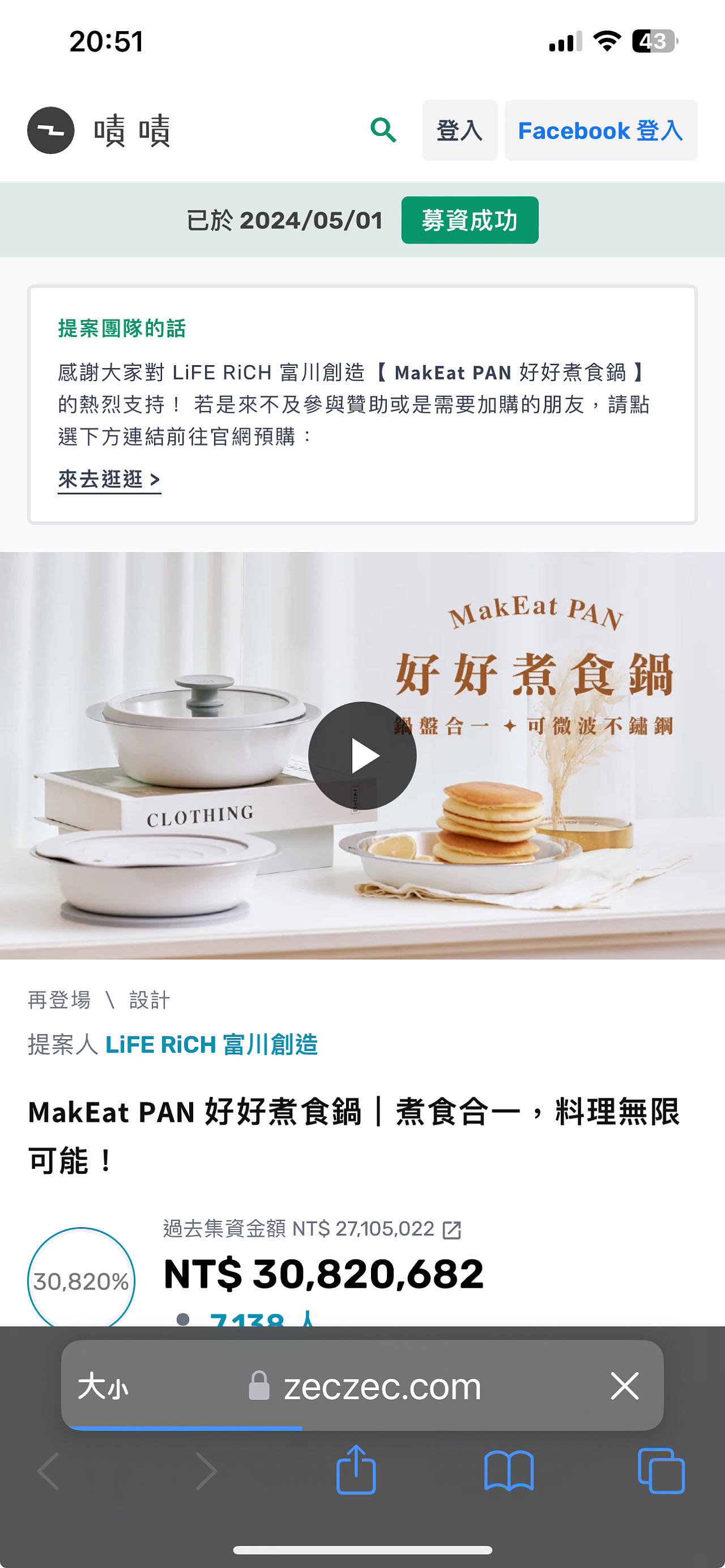Viewport: 725px width, 1568px height.
Task: Open the 設計 category link
Action: pyautogui.click(x=149, y=1000)
